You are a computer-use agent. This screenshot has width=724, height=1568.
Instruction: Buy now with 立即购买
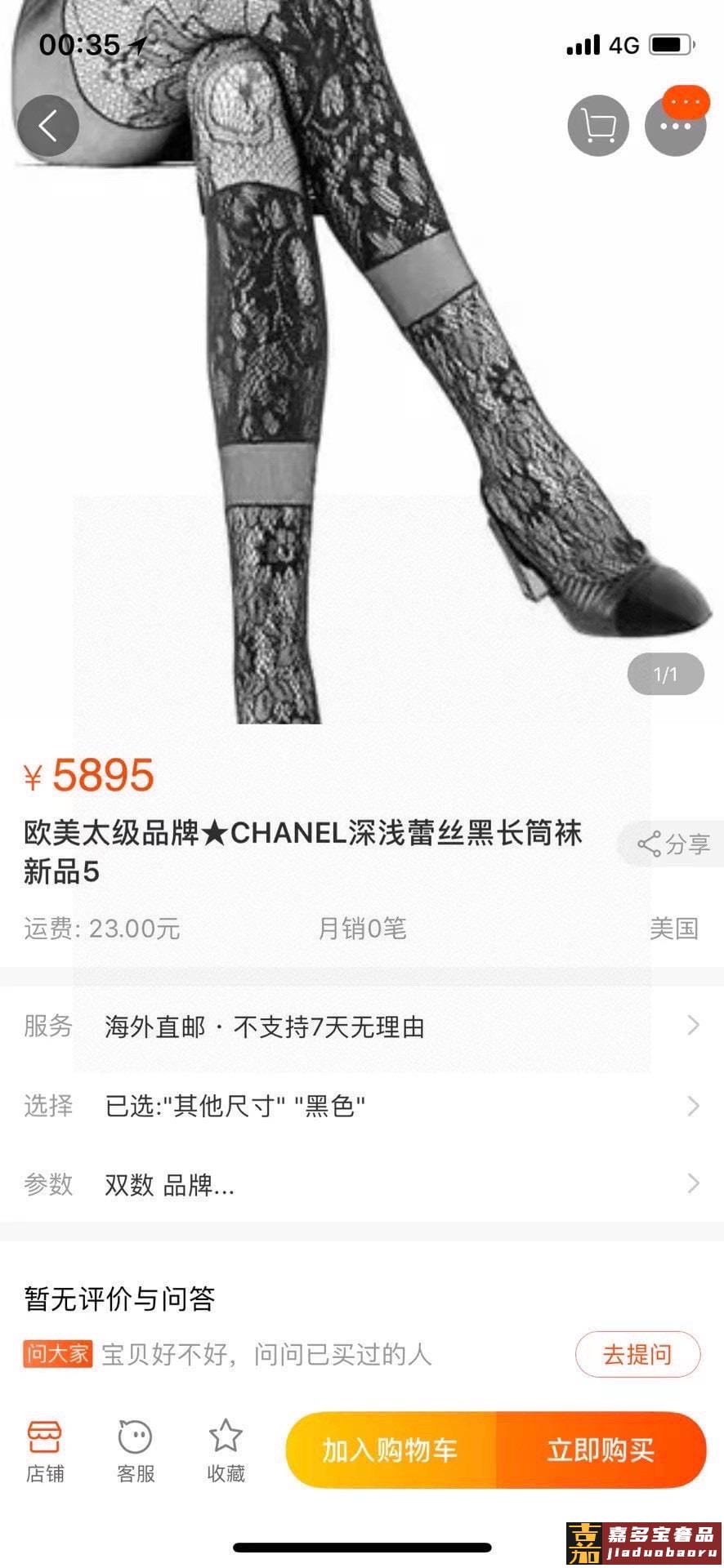coord(601,1450)
